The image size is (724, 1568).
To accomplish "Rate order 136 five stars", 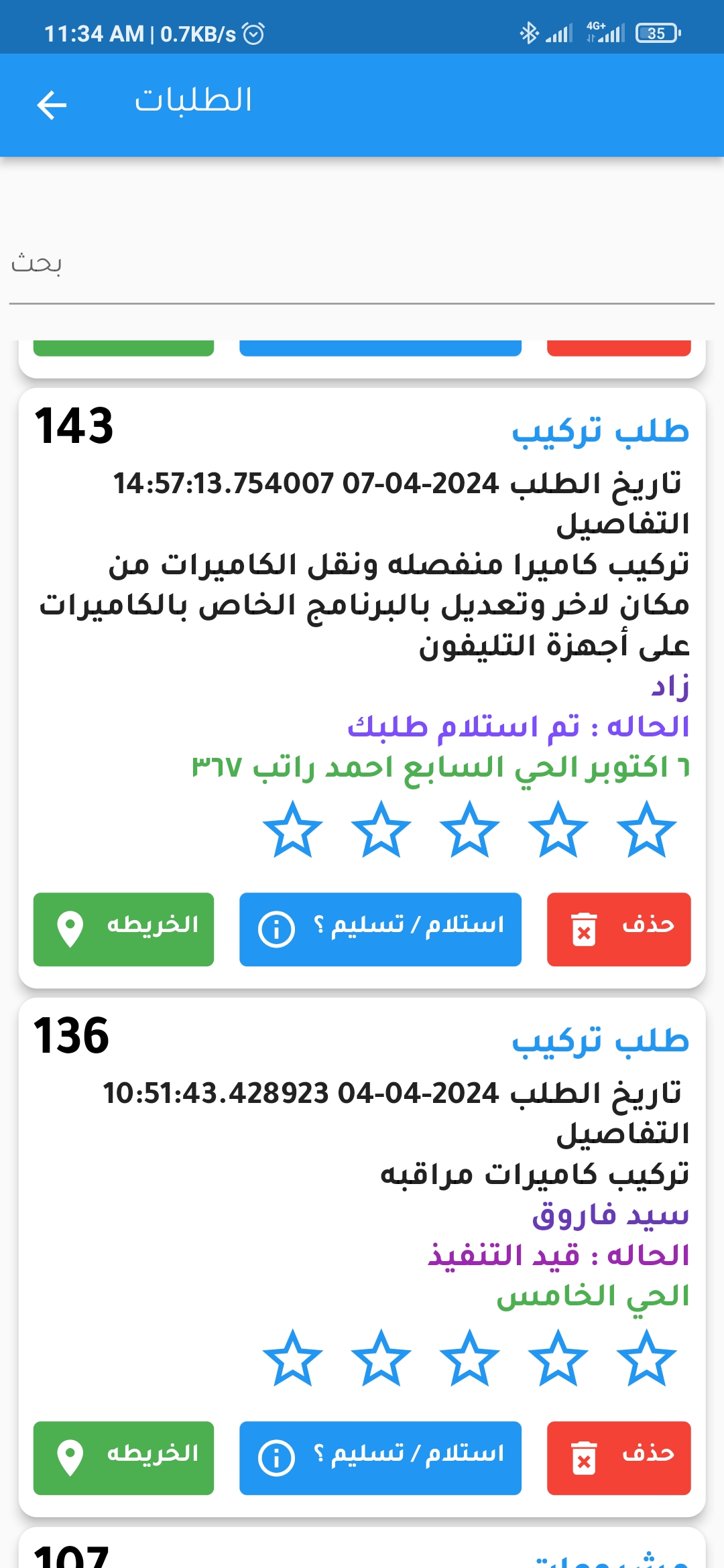I will click(x=293, y=1359).
